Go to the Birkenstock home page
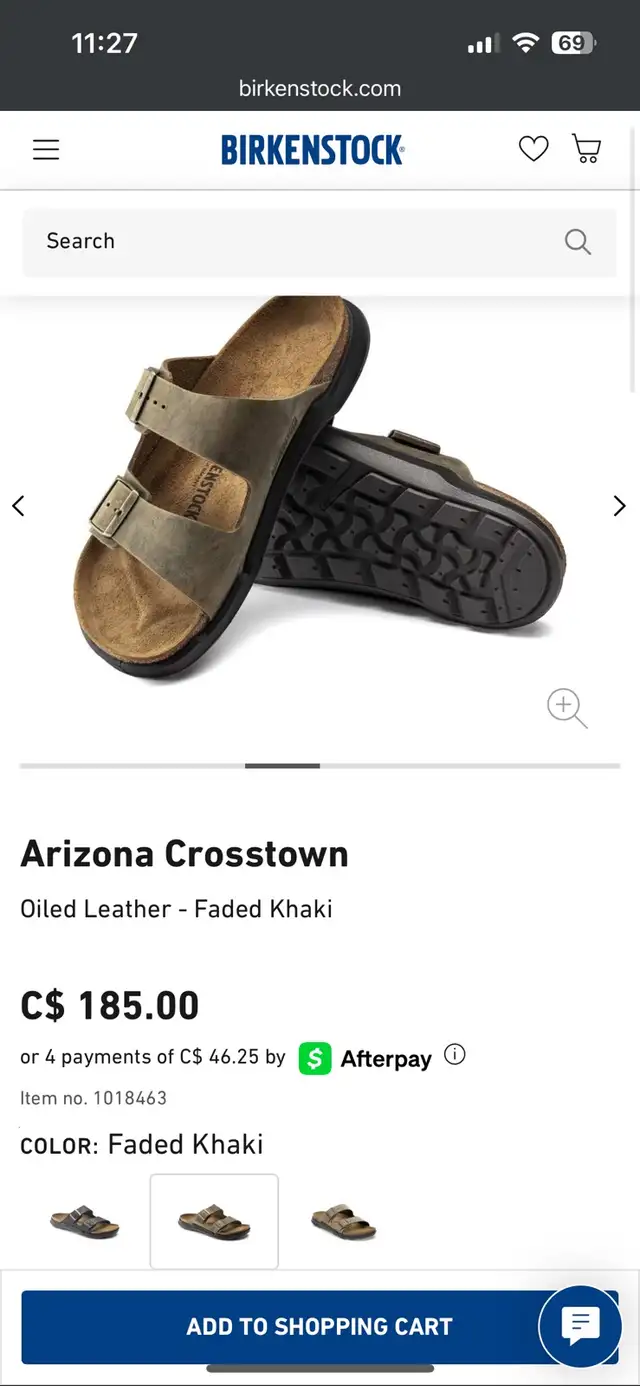The image size is (640, 1386). coord(312,150)
